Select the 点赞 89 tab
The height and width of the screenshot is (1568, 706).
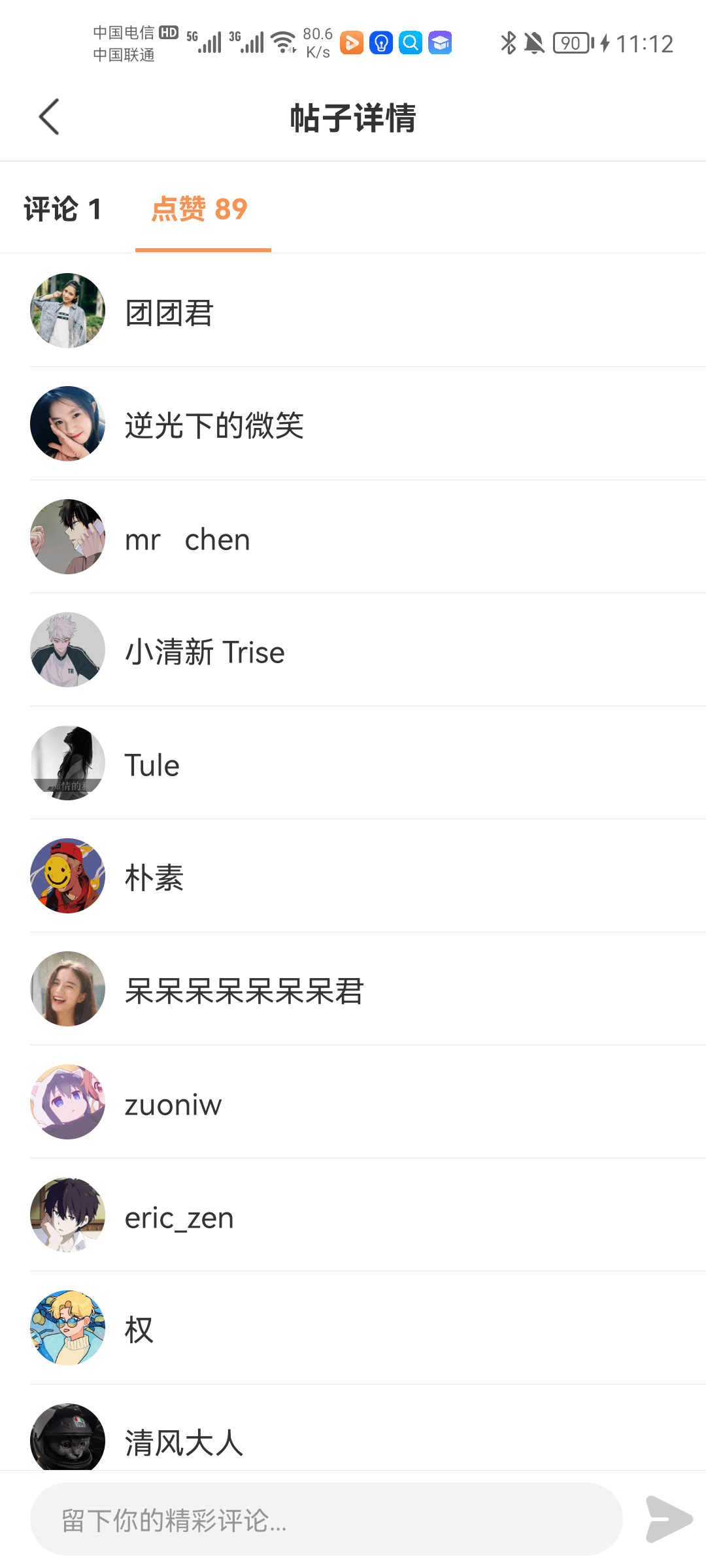(200, 209)
